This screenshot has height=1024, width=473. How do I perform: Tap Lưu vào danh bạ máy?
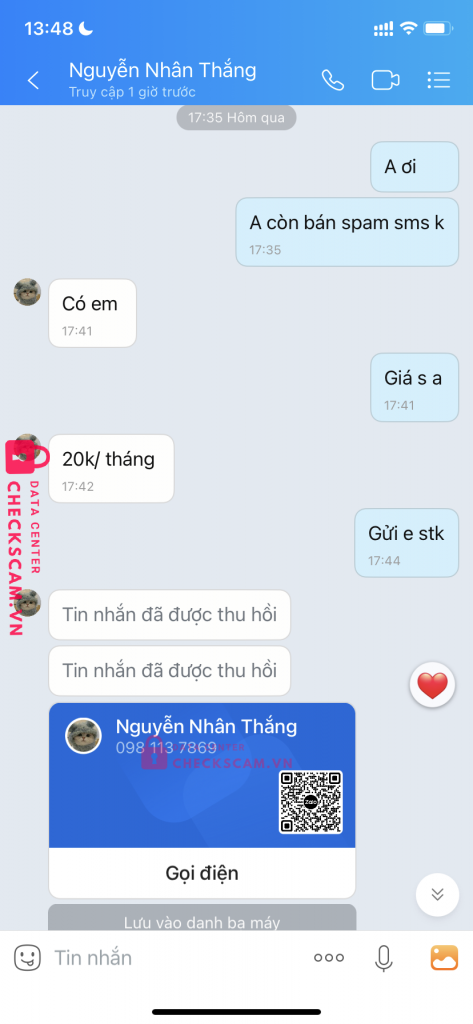(x=202, y=918)
